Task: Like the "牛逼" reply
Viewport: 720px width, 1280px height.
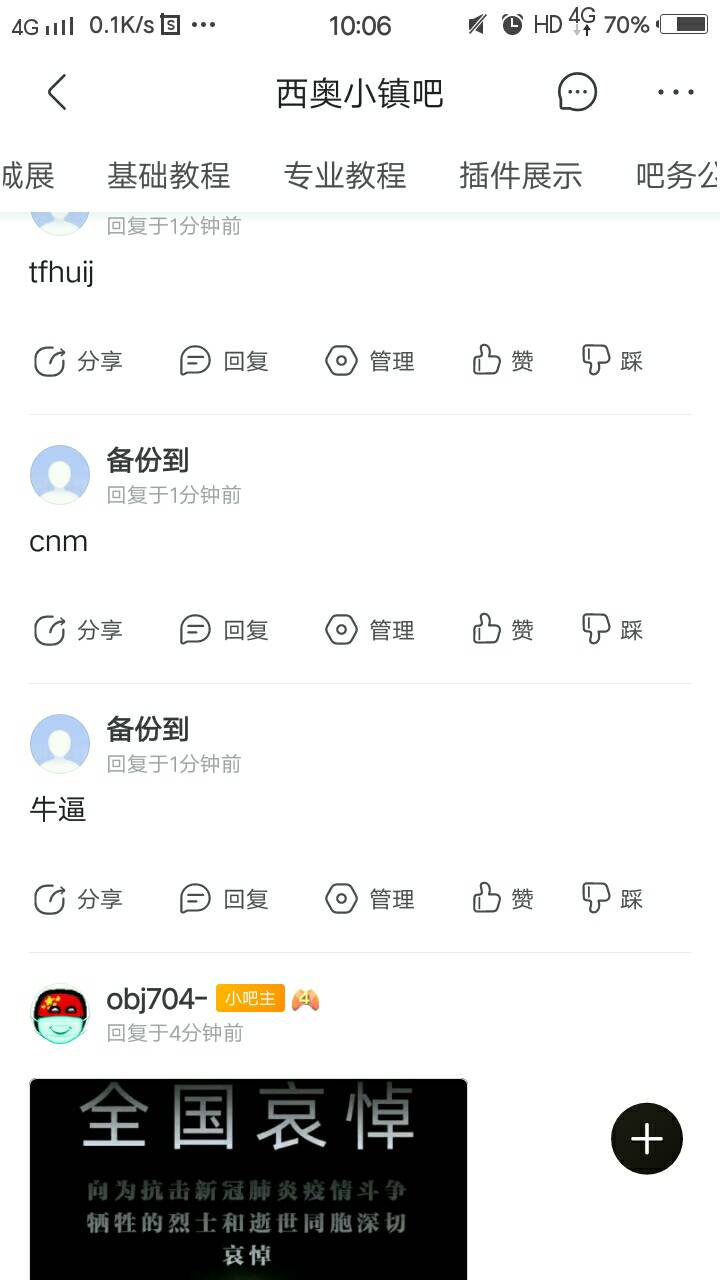Action: point(503,899)
